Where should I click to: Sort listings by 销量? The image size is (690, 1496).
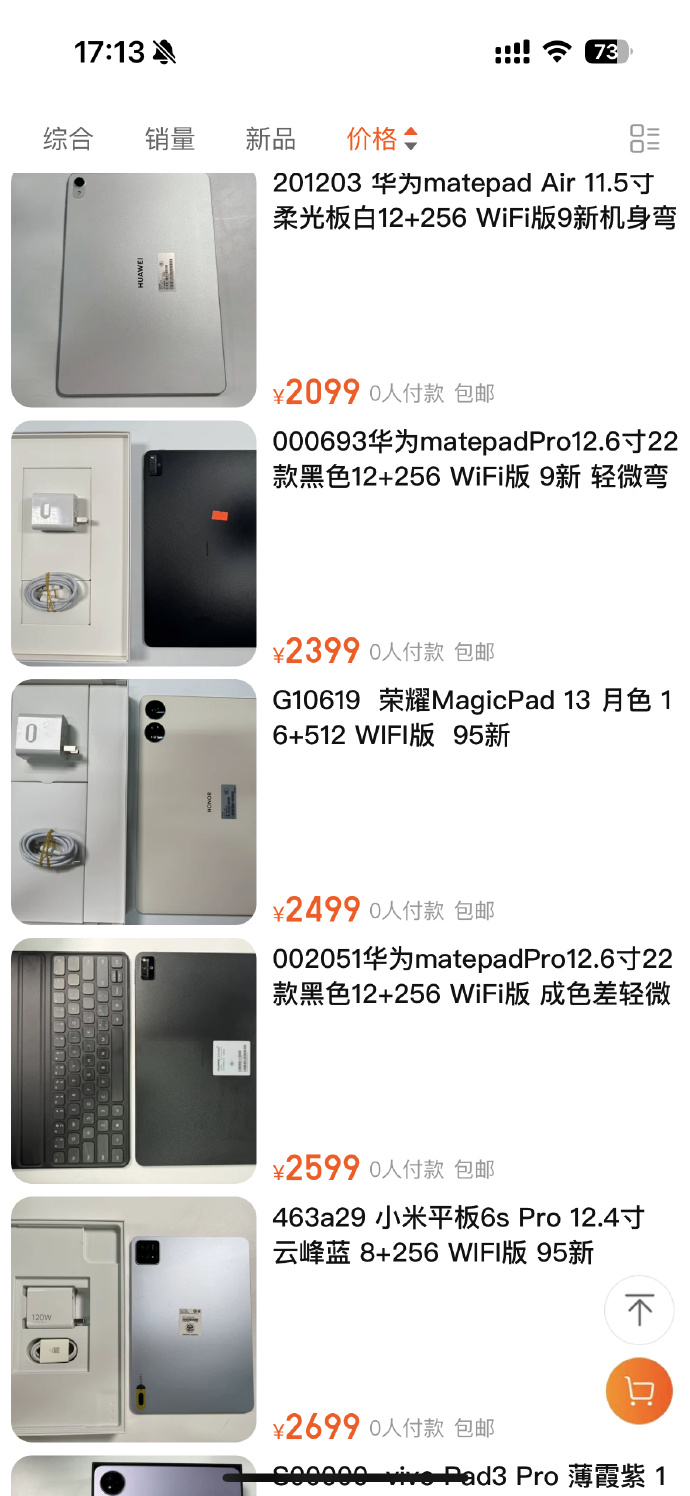click(170, 139)
